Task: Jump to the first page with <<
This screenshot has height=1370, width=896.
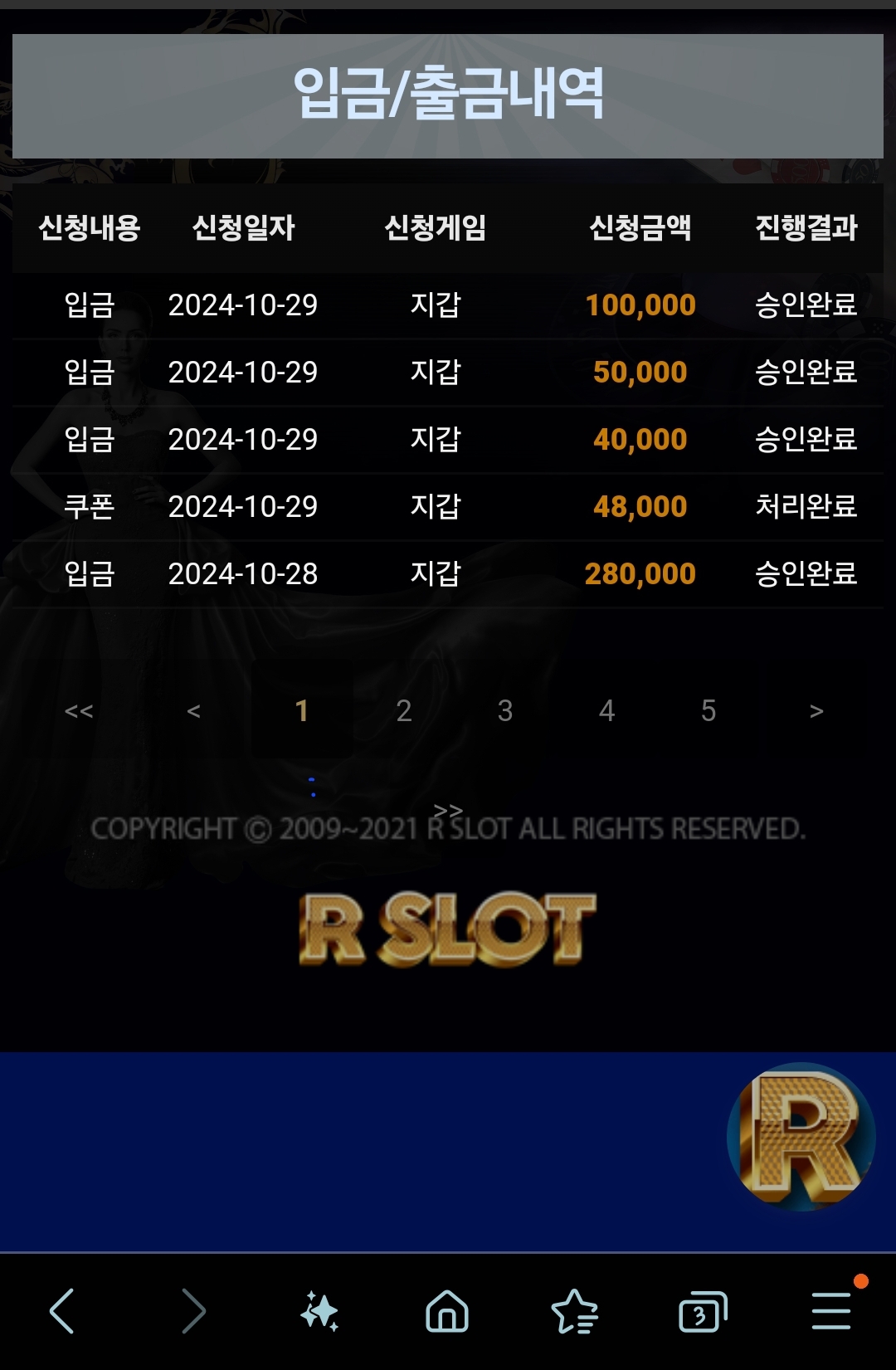Action: (x=79, y=710)
